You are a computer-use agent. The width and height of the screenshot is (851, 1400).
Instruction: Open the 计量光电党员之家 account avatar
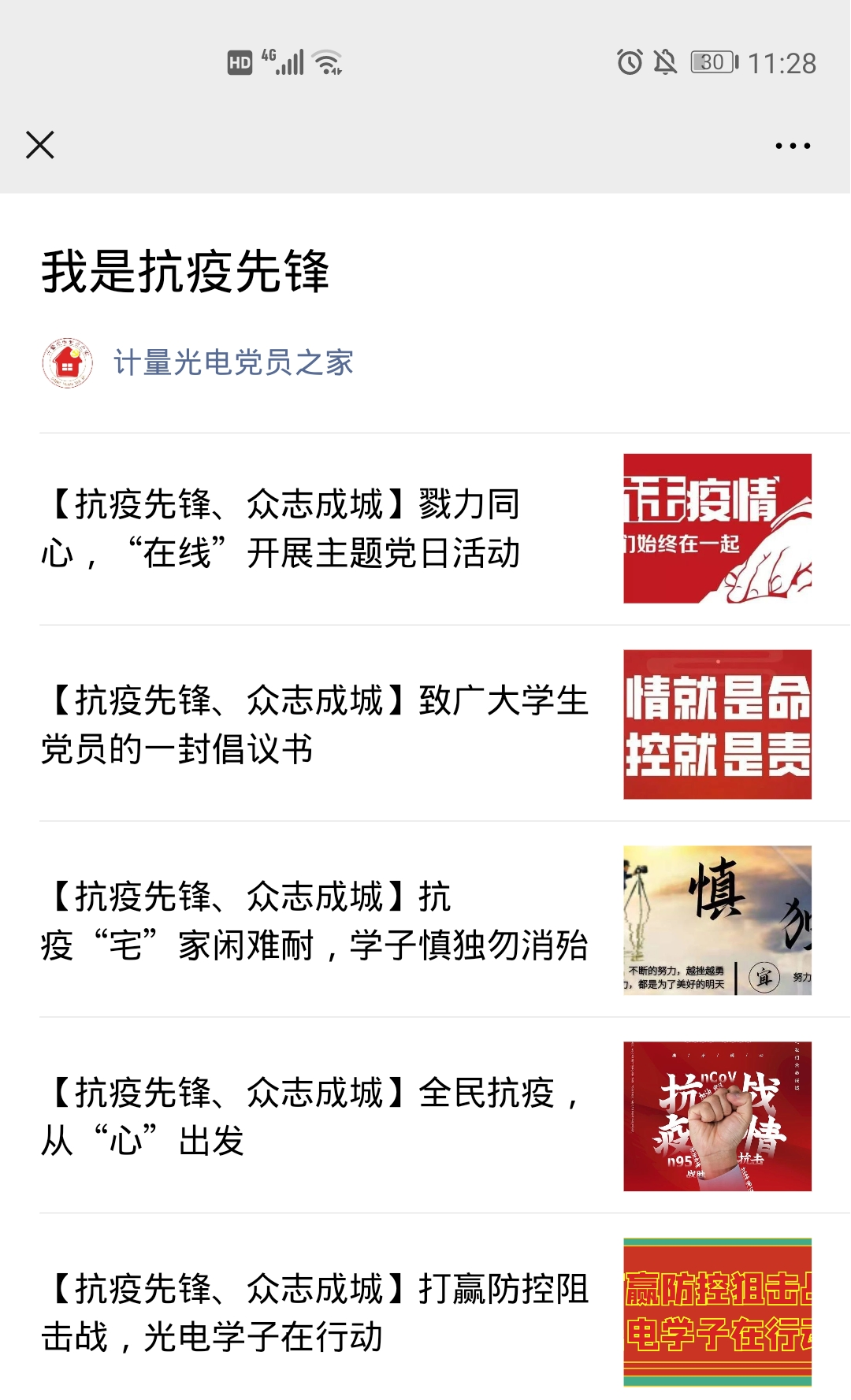click(67, 364)
